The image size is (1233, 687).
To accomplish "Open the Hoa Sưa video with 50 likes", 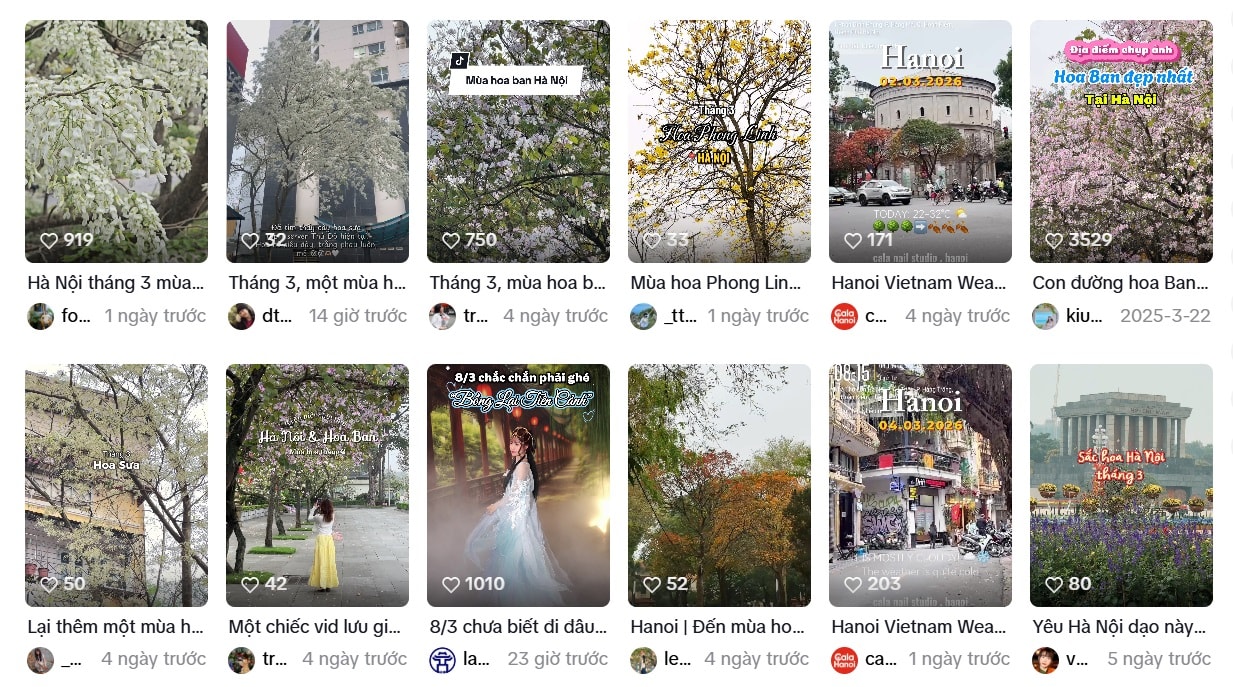I will point(116,484).
